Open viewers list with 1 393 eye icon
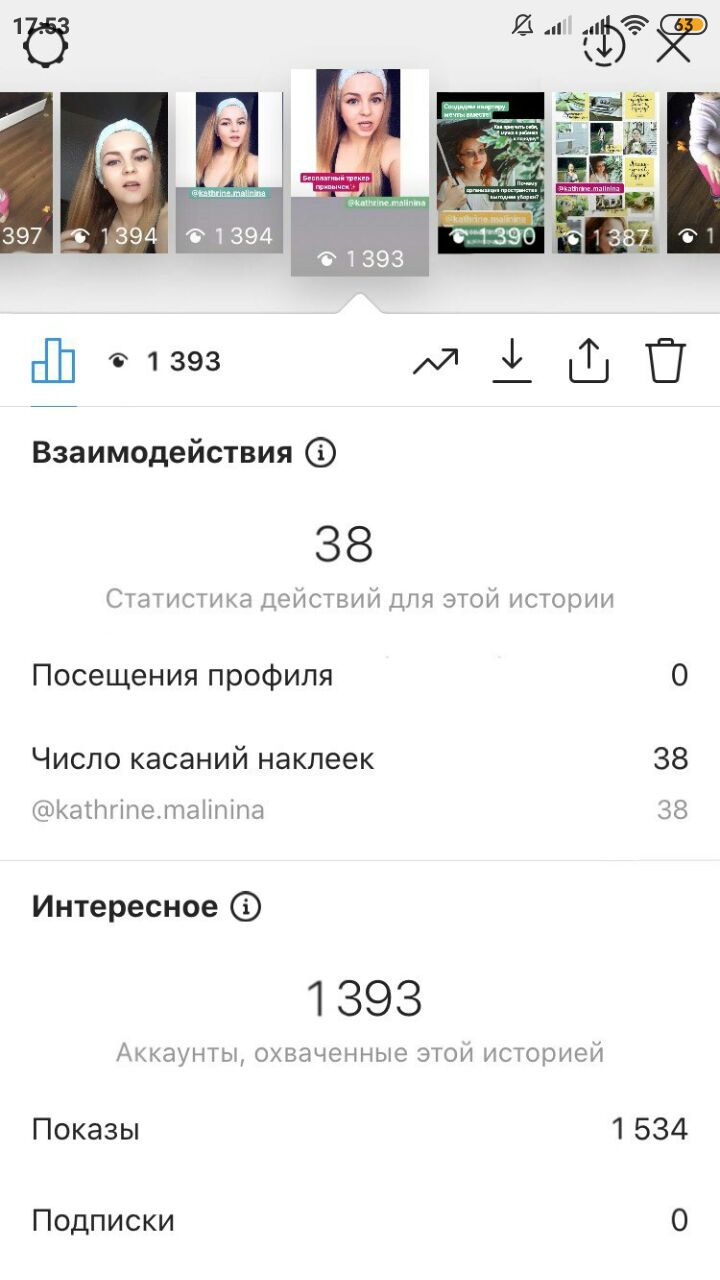720x1280 pixels. (x=165, y=361)
